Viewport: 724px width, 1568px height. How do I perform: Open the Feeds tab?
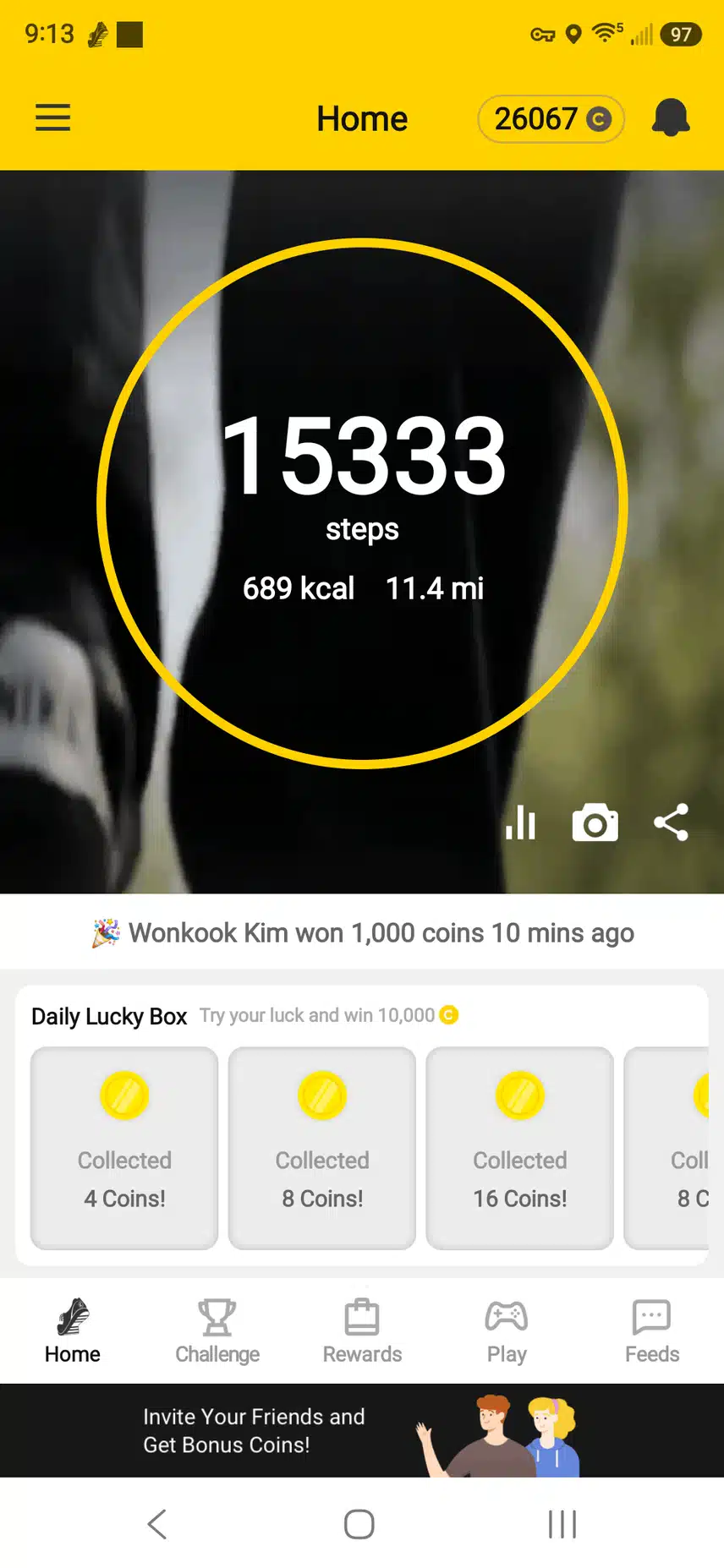click(652, 1331)
